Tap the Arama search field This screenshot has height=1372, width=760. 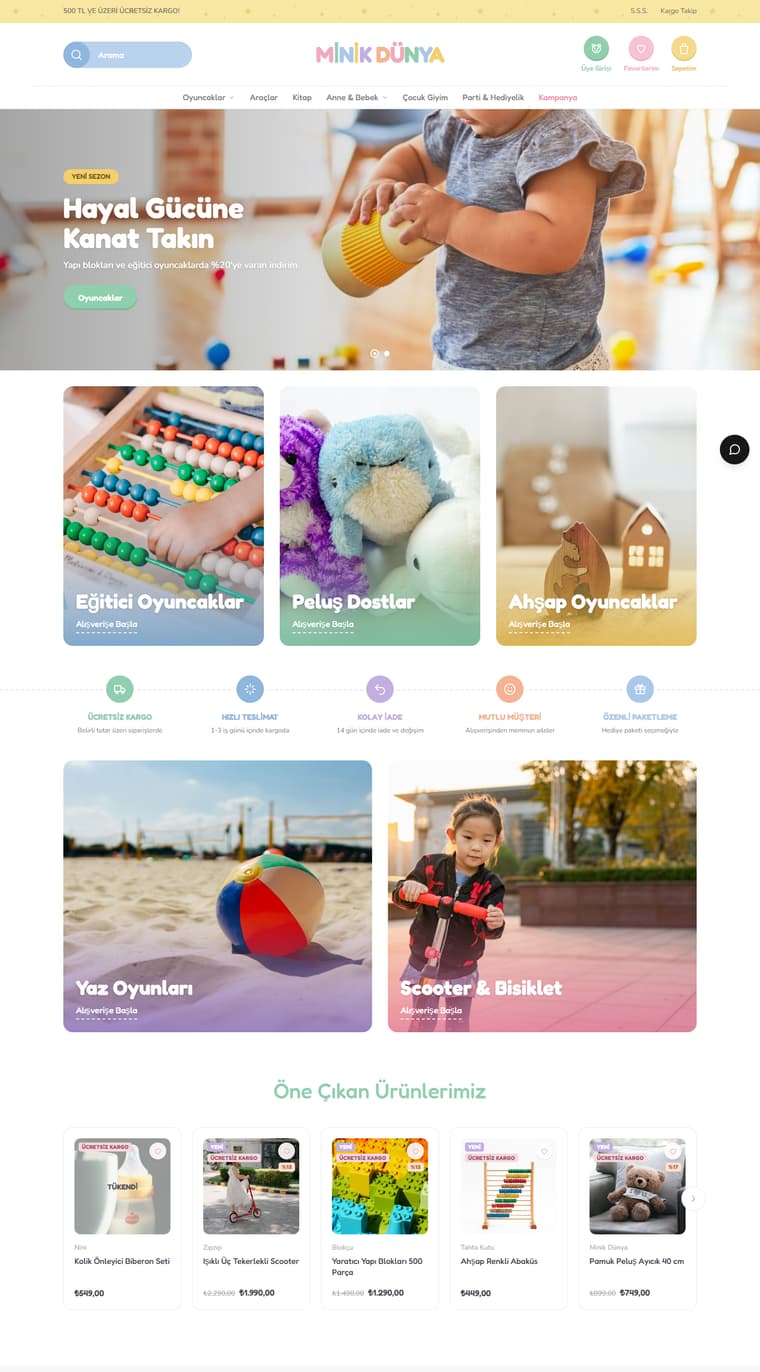point(127,55)
